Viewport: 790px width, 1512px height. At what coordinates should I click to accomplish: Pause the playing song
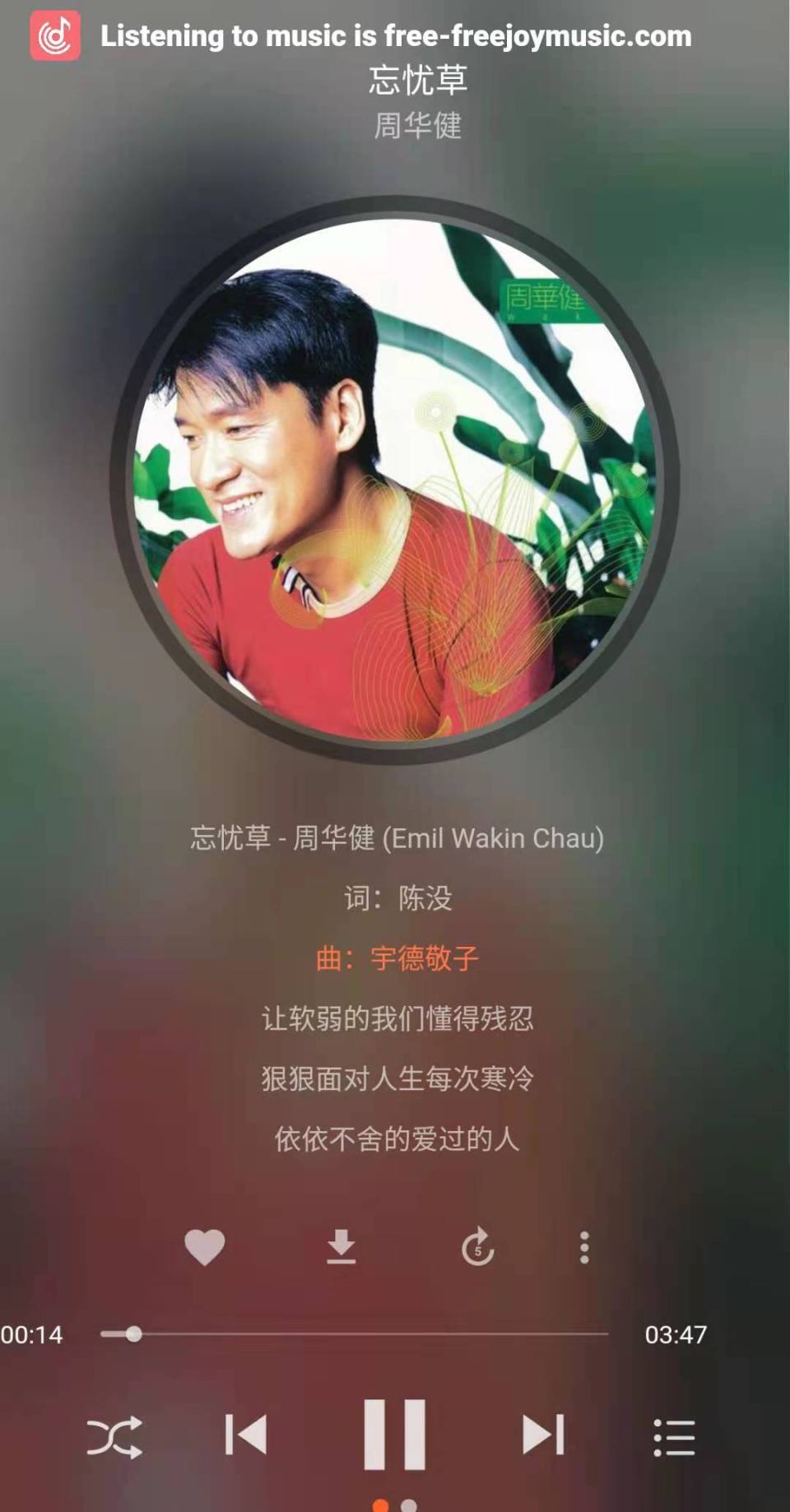click(x=395, y=1435)
